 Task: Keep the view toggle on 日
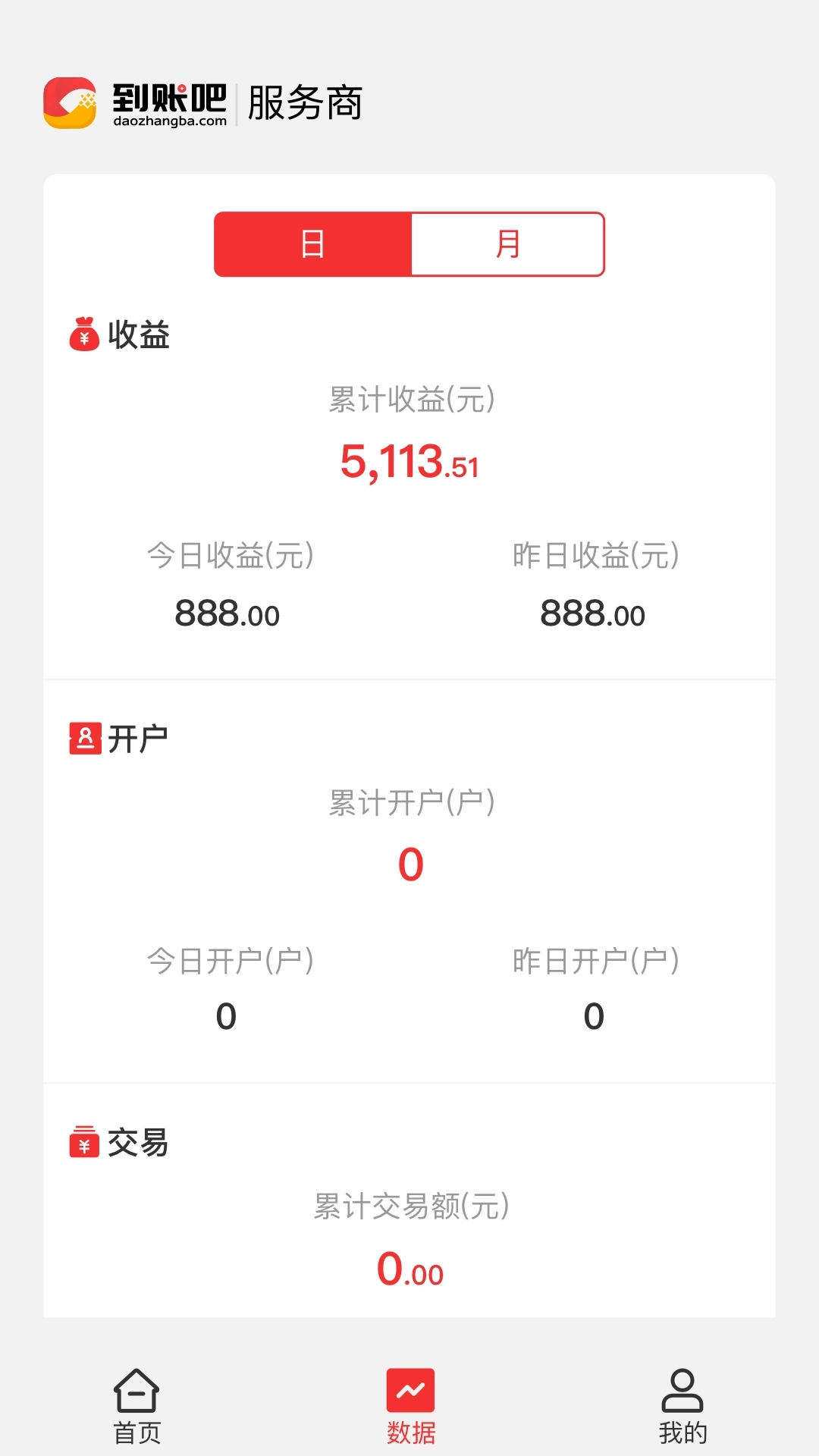point(313,244)
